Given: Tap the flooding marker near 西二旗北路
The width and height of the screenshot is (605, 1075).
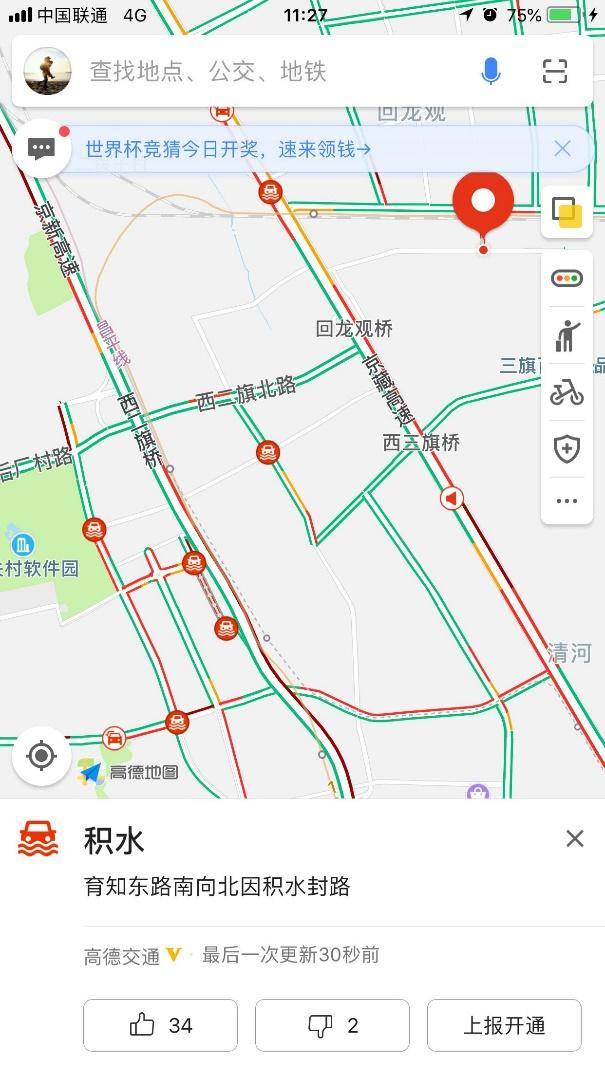Looking at the screenshot, I should (x=267, y=453).
